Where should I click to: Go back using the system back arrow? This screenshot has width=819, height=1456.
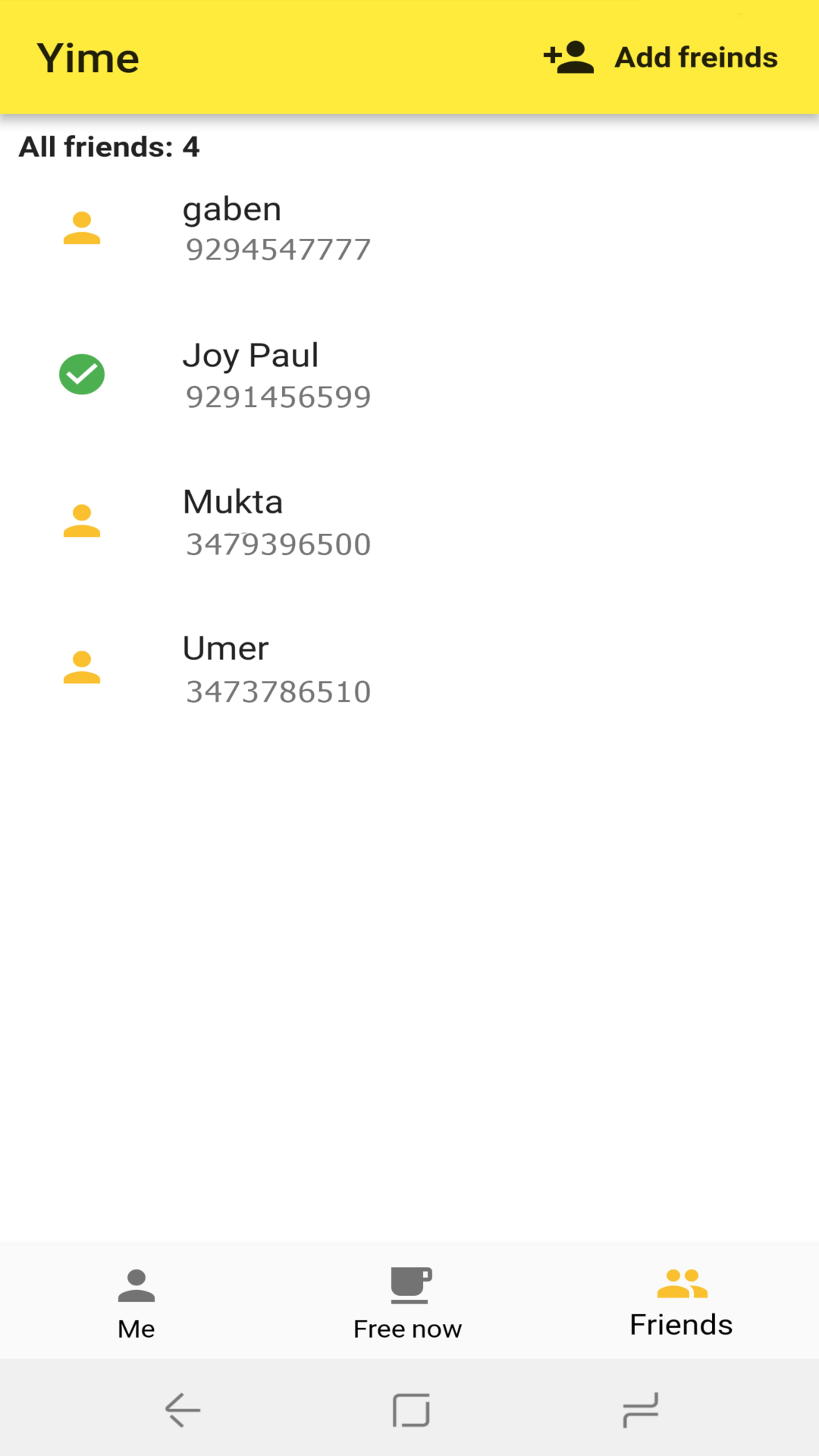click(x=183, y=1410)
